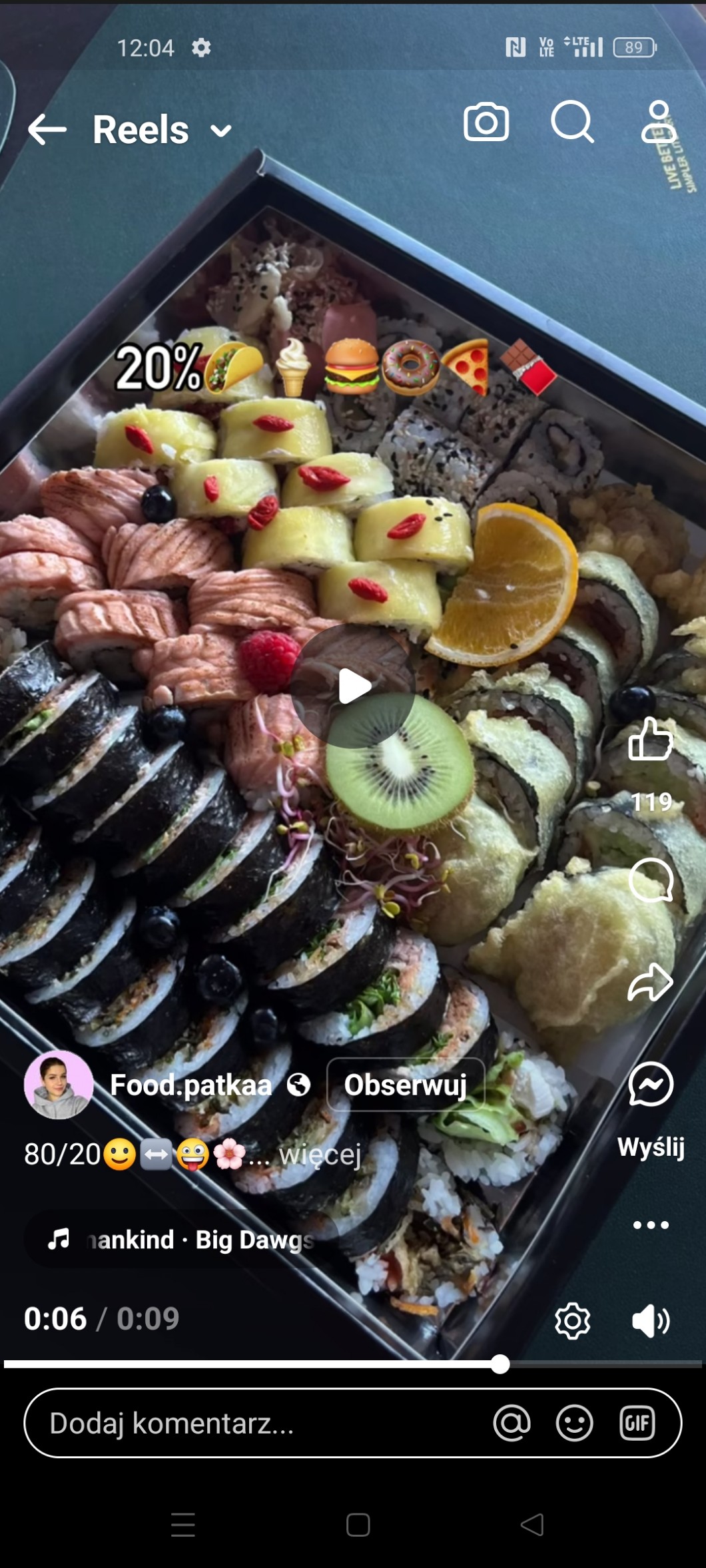Like this reel with thumbs up
The height and width of the screenshot is (1568, 706).
[650, 739]
